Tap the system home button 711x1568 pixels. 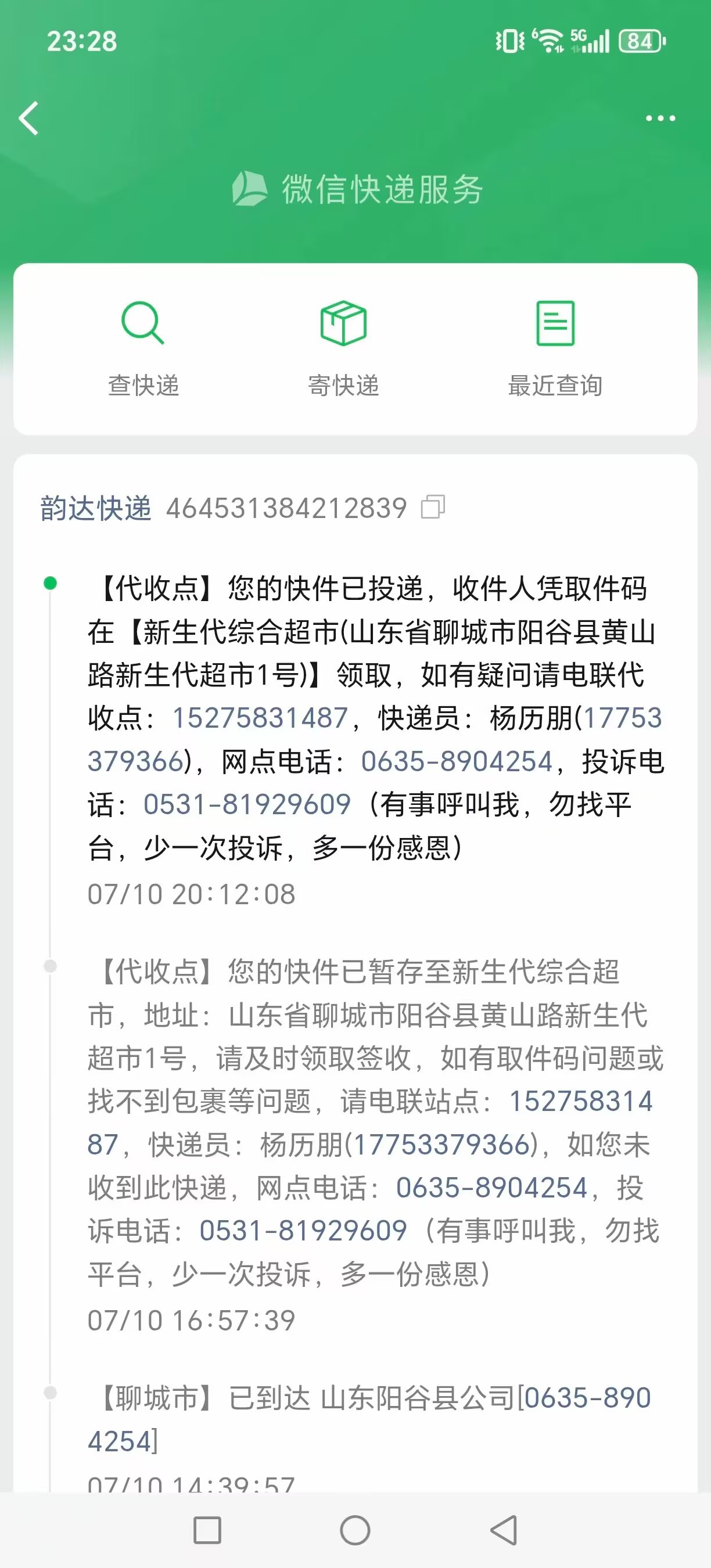355,1530
